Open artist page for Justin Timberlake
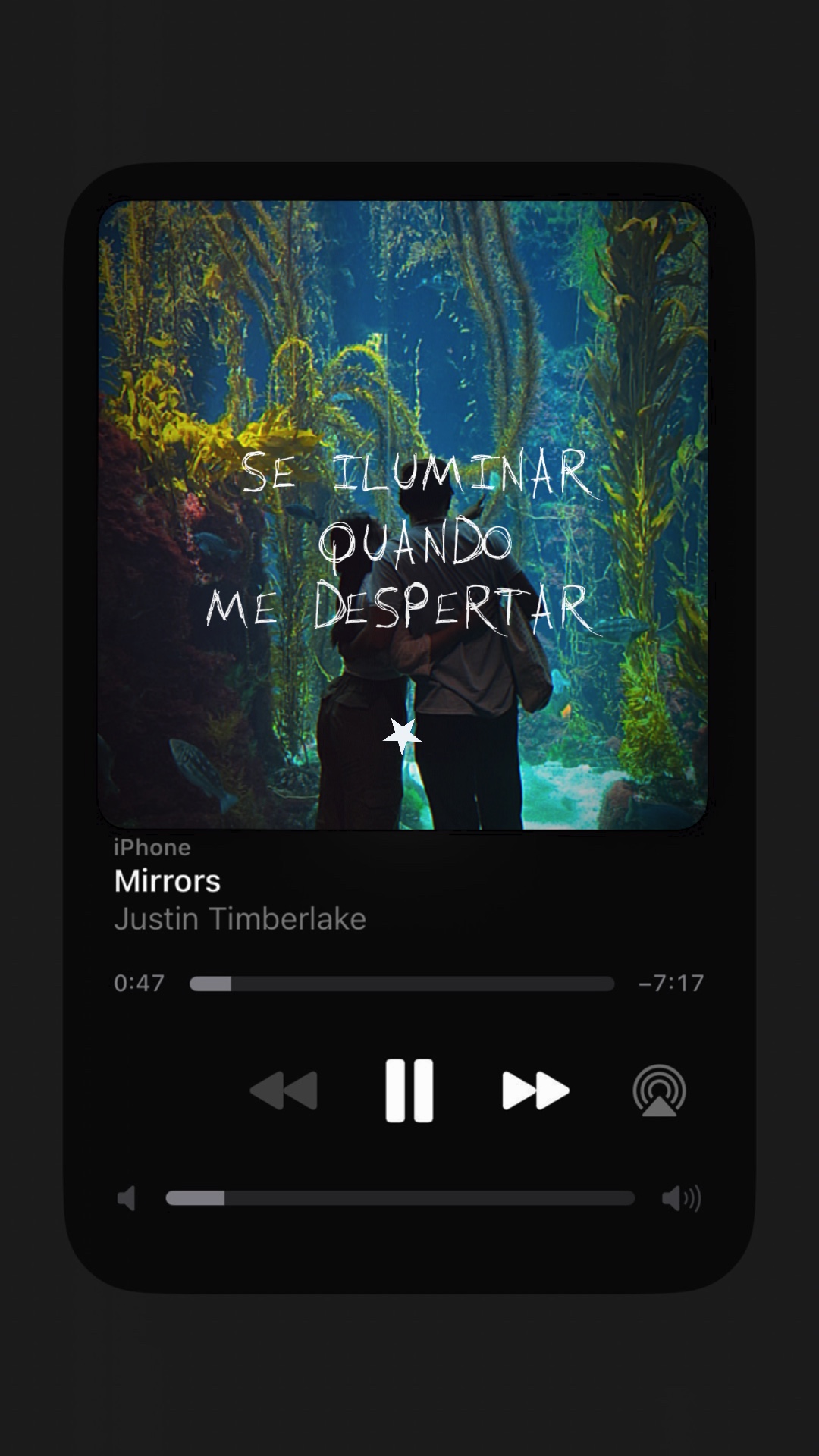This screenshot has height=1456, width=819. [x=240, y=918]
